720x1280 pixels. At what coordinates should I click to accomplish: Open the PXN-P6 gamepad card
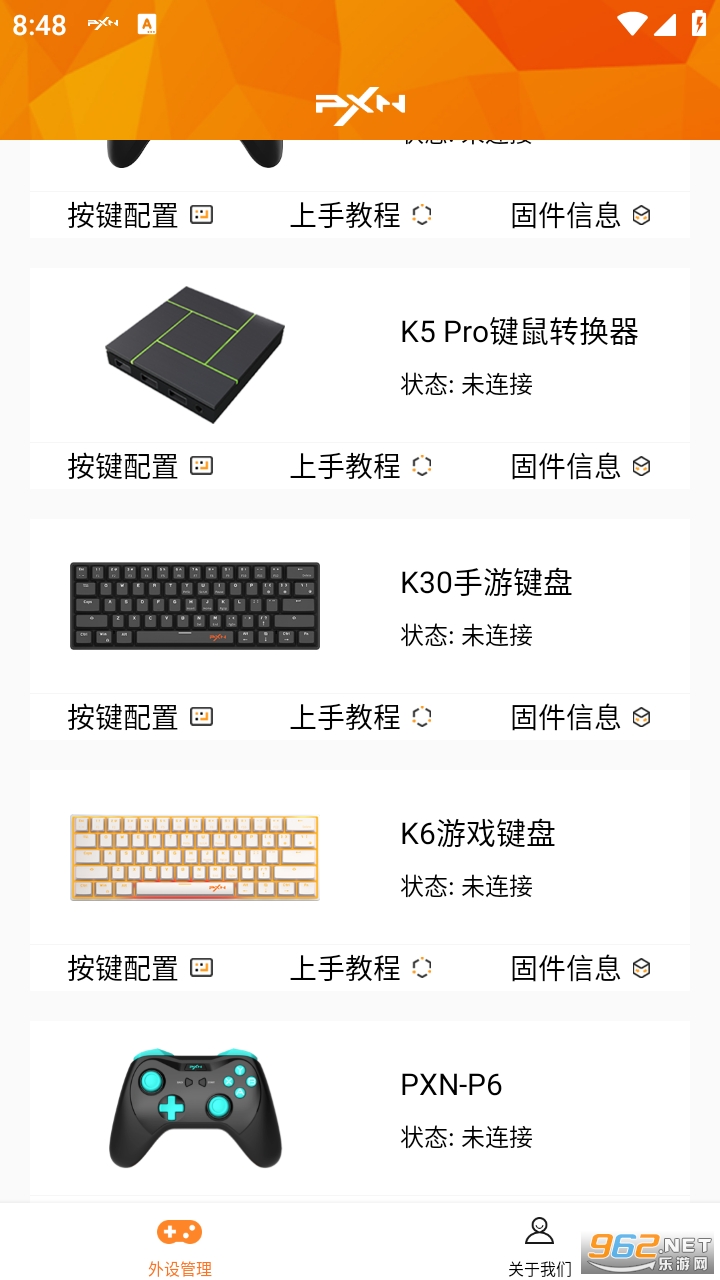360,1108
